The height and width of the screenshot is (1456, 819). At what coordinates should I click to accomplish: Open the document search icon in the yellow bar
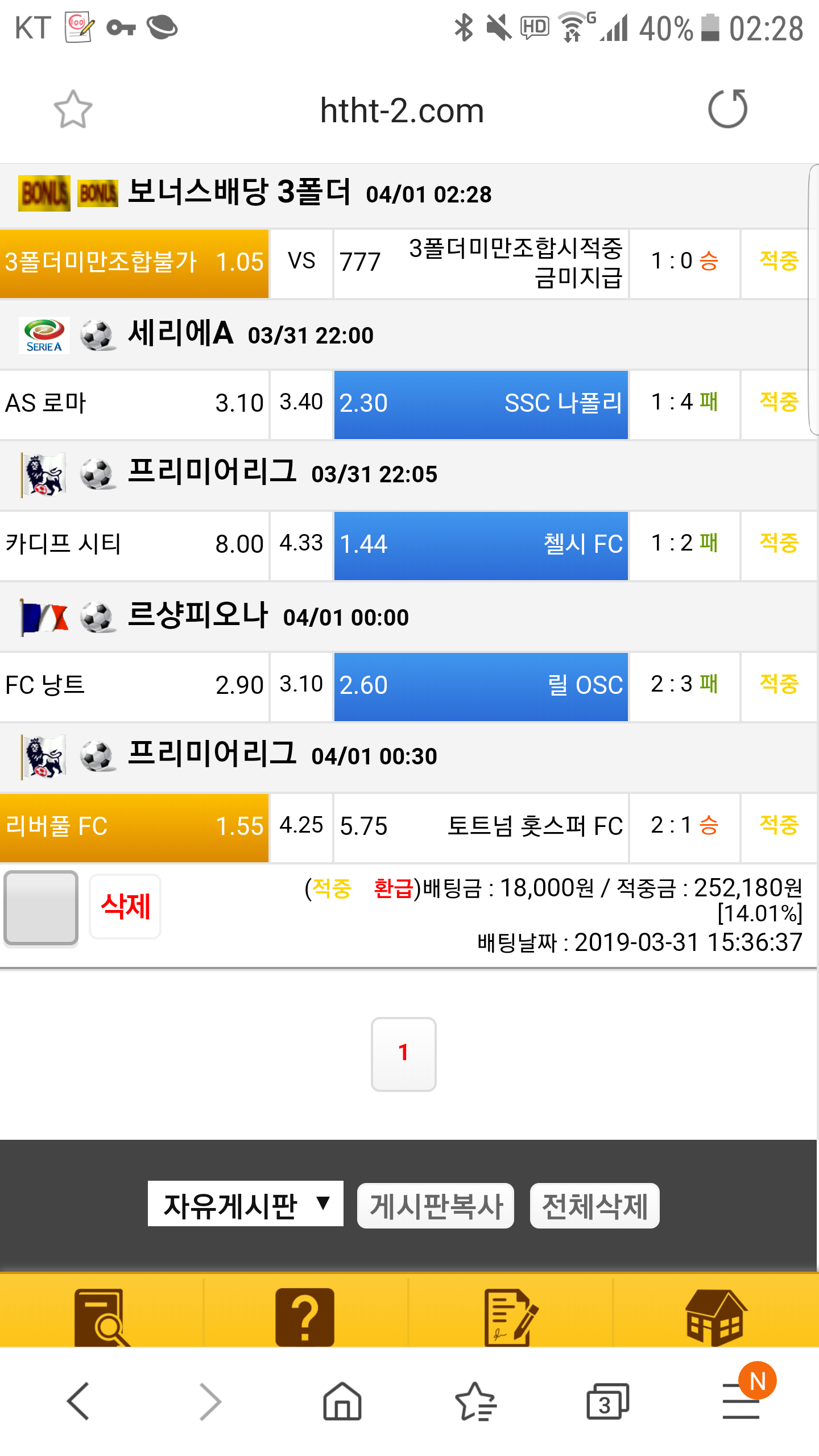point(102,1317)
